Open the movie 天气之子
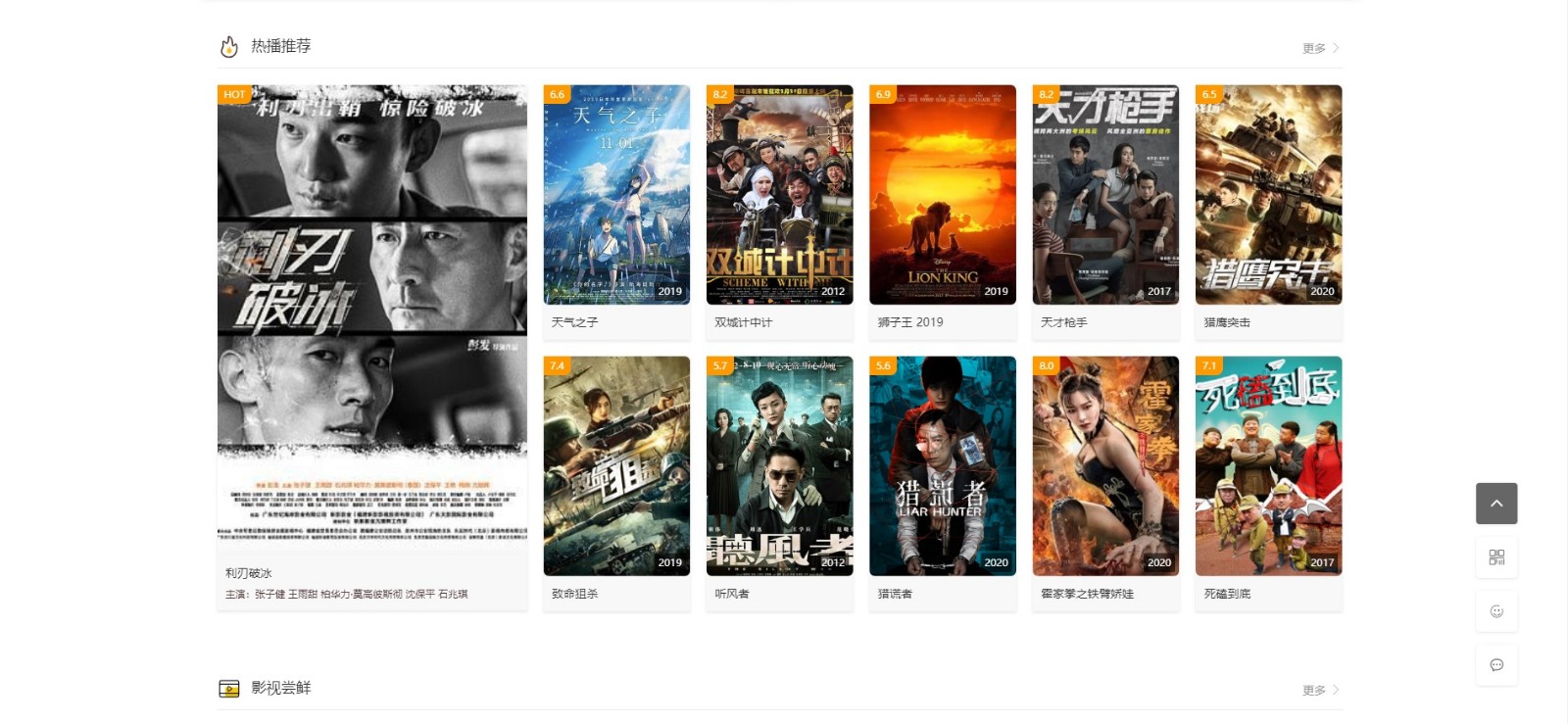This screenshot has height=724, width=1568. (616, 195)
